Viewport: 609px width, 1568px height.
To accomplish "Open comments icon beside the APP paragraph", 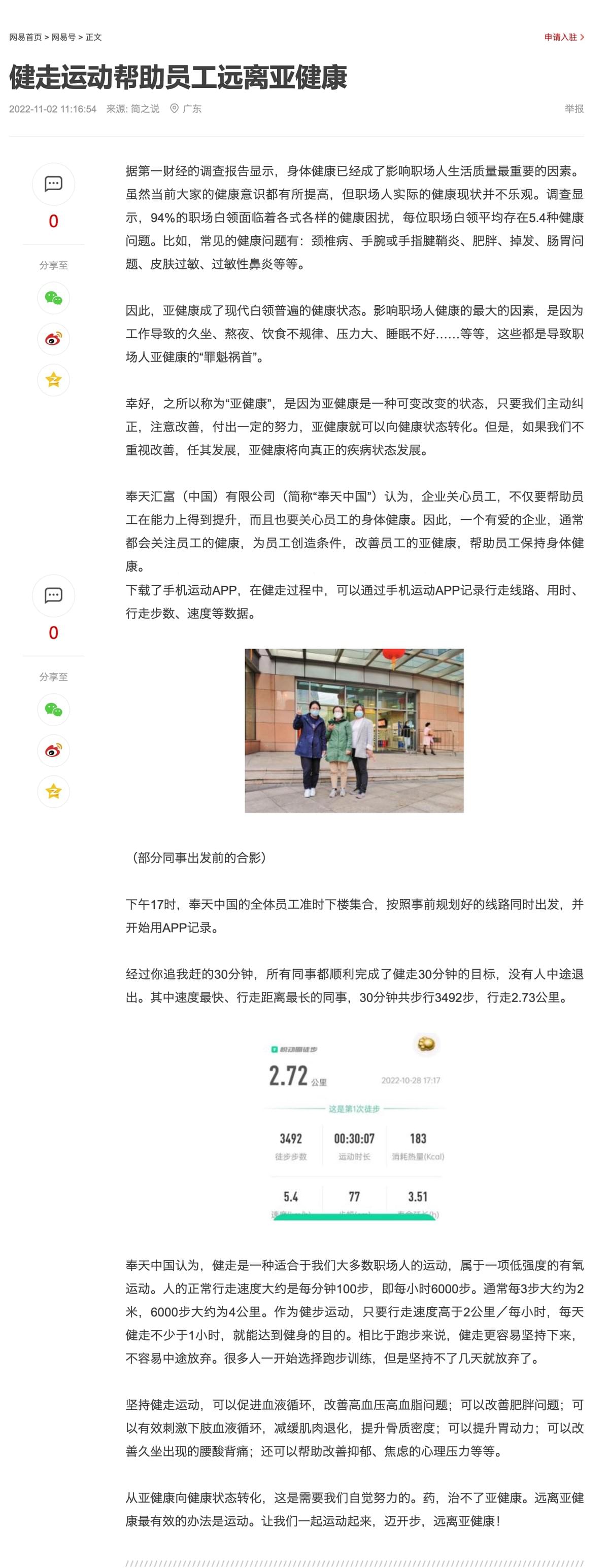I will [54, 595].
